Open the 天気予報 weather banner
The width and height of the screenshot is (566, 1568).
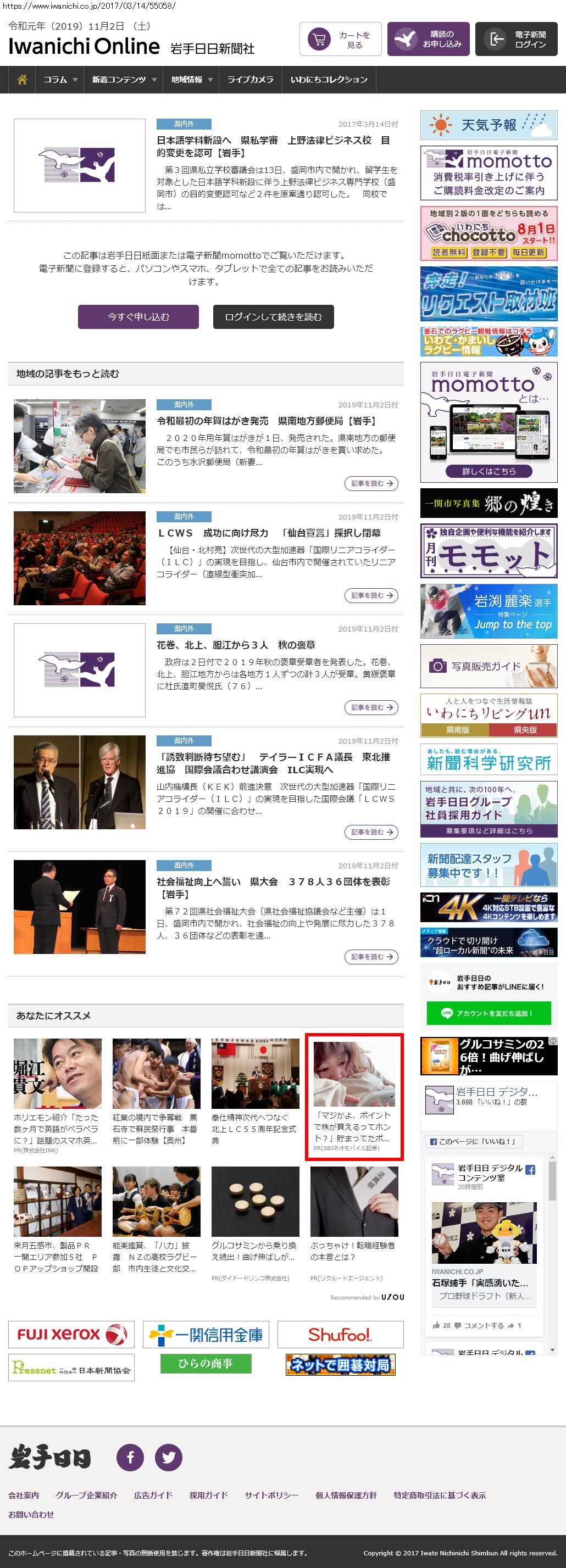tap(489, 125)
